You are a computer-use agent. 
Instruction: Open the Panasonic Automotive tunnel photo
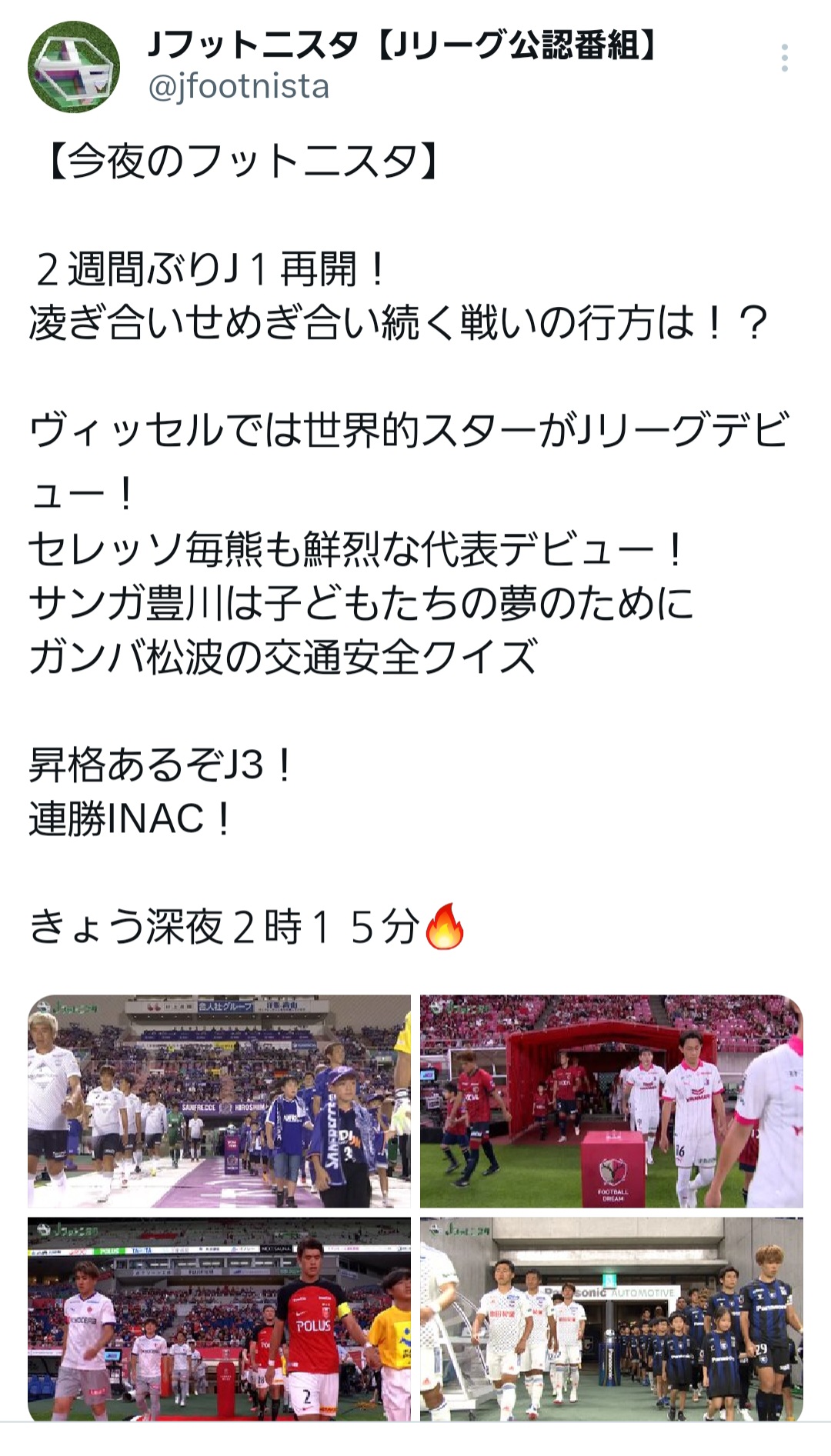[x=611, y=1318]
